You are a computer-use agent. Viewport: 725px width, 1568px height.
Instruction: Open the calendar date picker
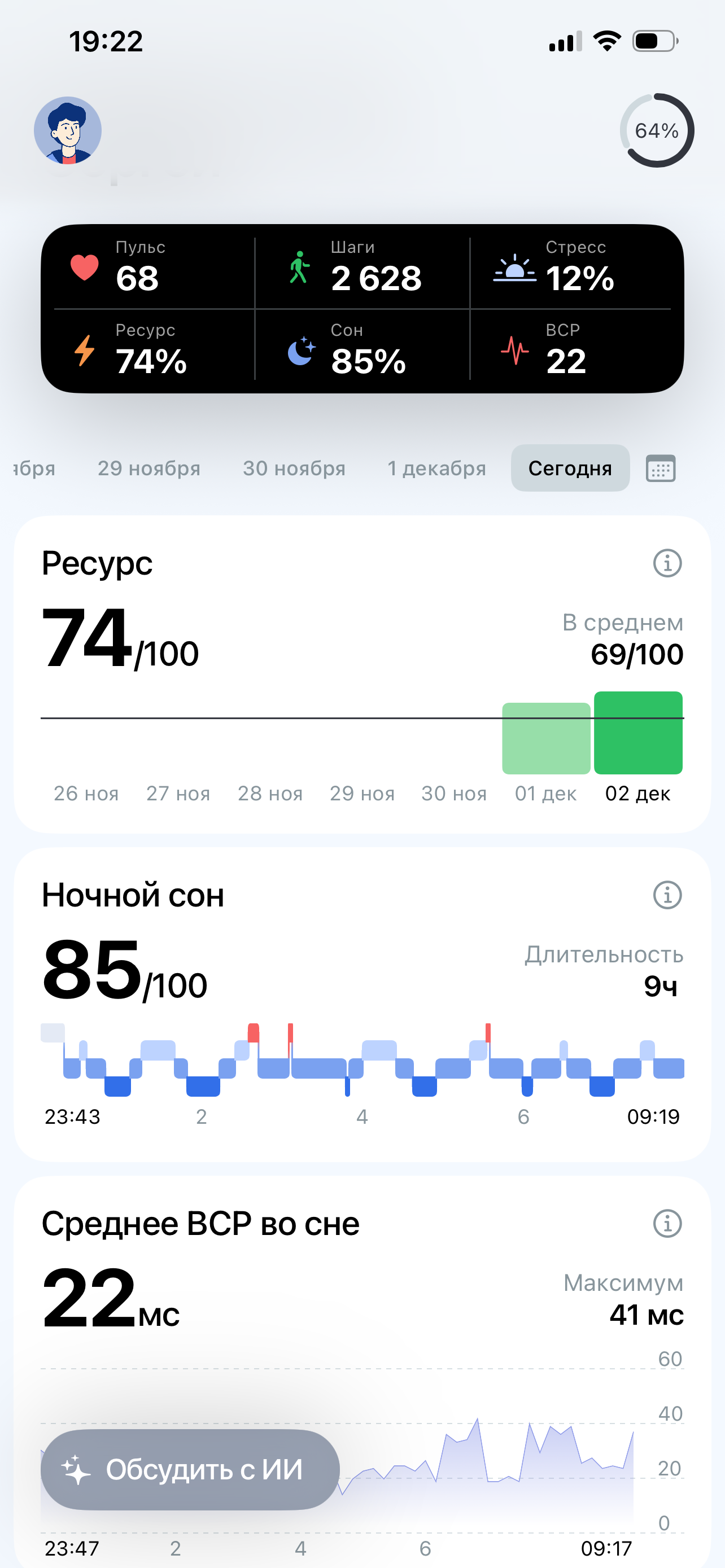(661, 468)
